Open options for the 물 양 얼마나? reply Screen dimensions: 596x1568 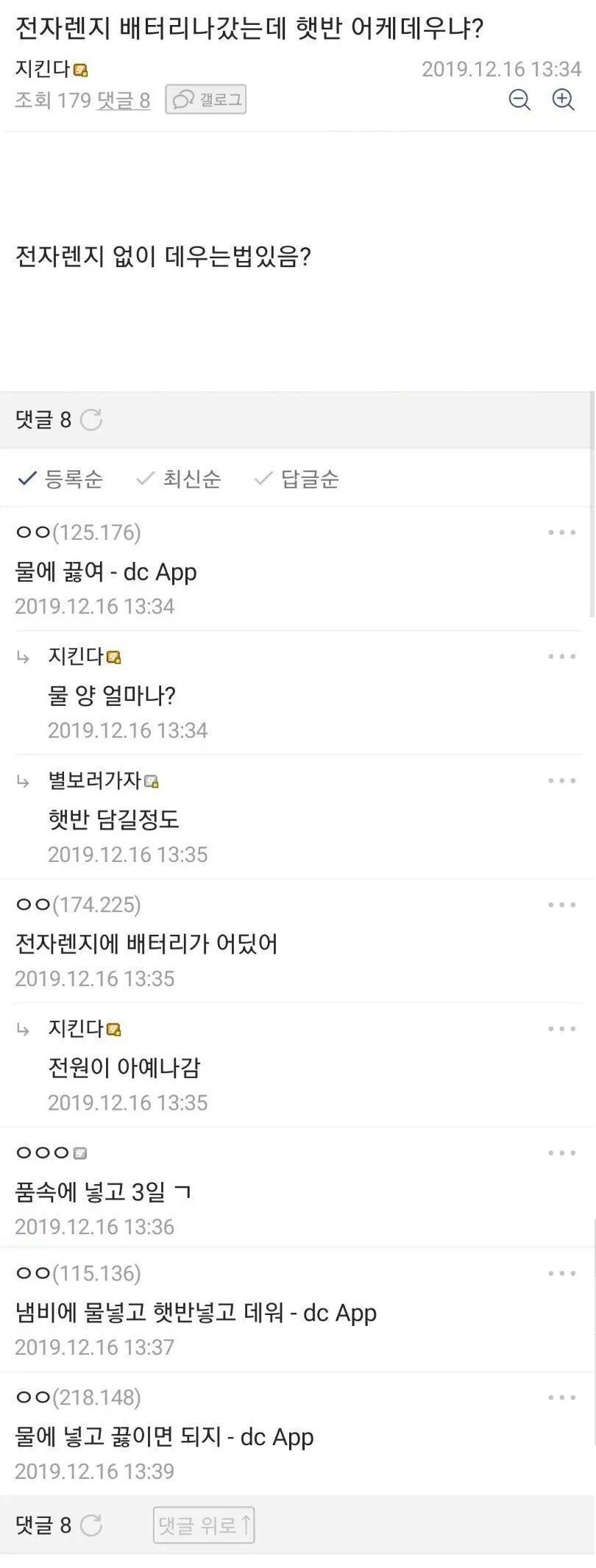click(561, 657)
